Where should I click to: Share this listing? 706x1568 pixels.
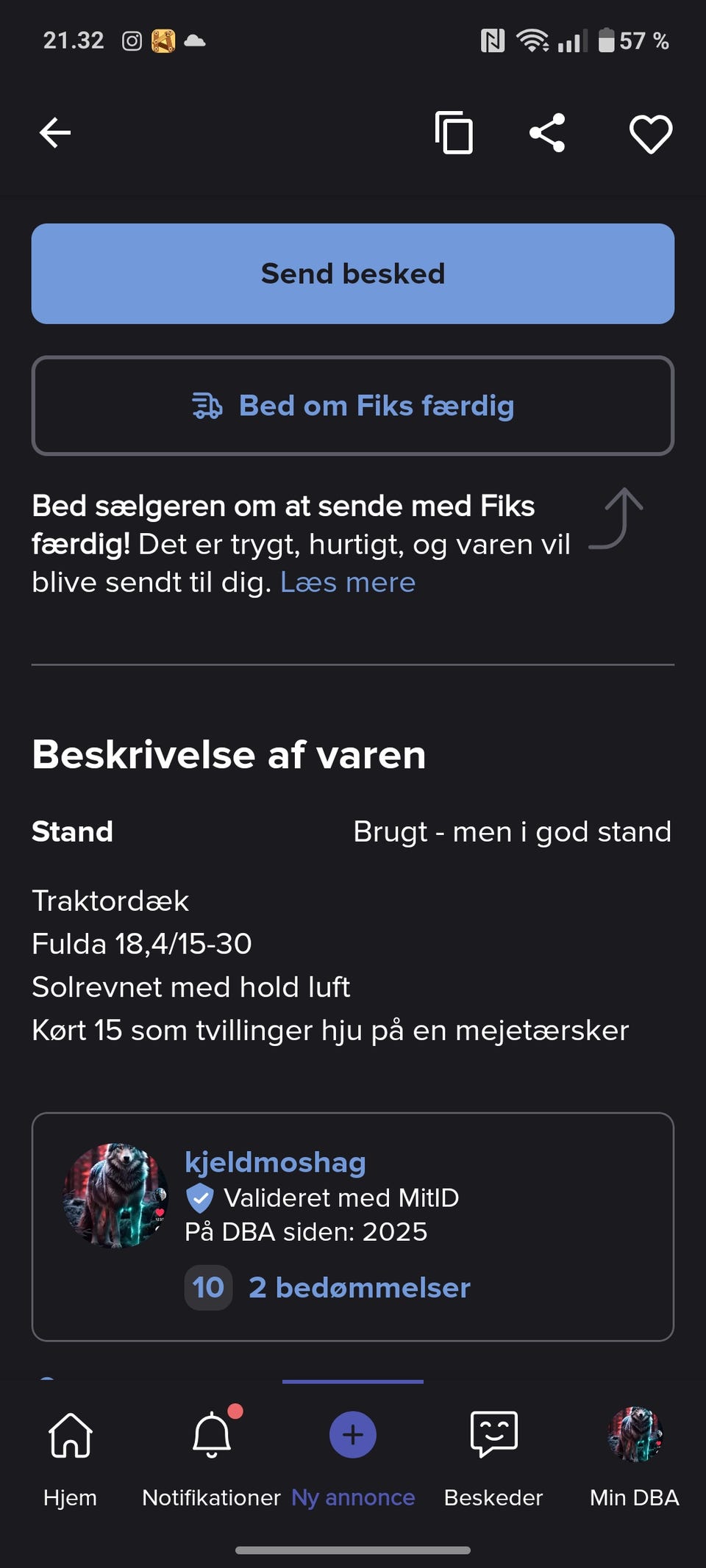547,133
